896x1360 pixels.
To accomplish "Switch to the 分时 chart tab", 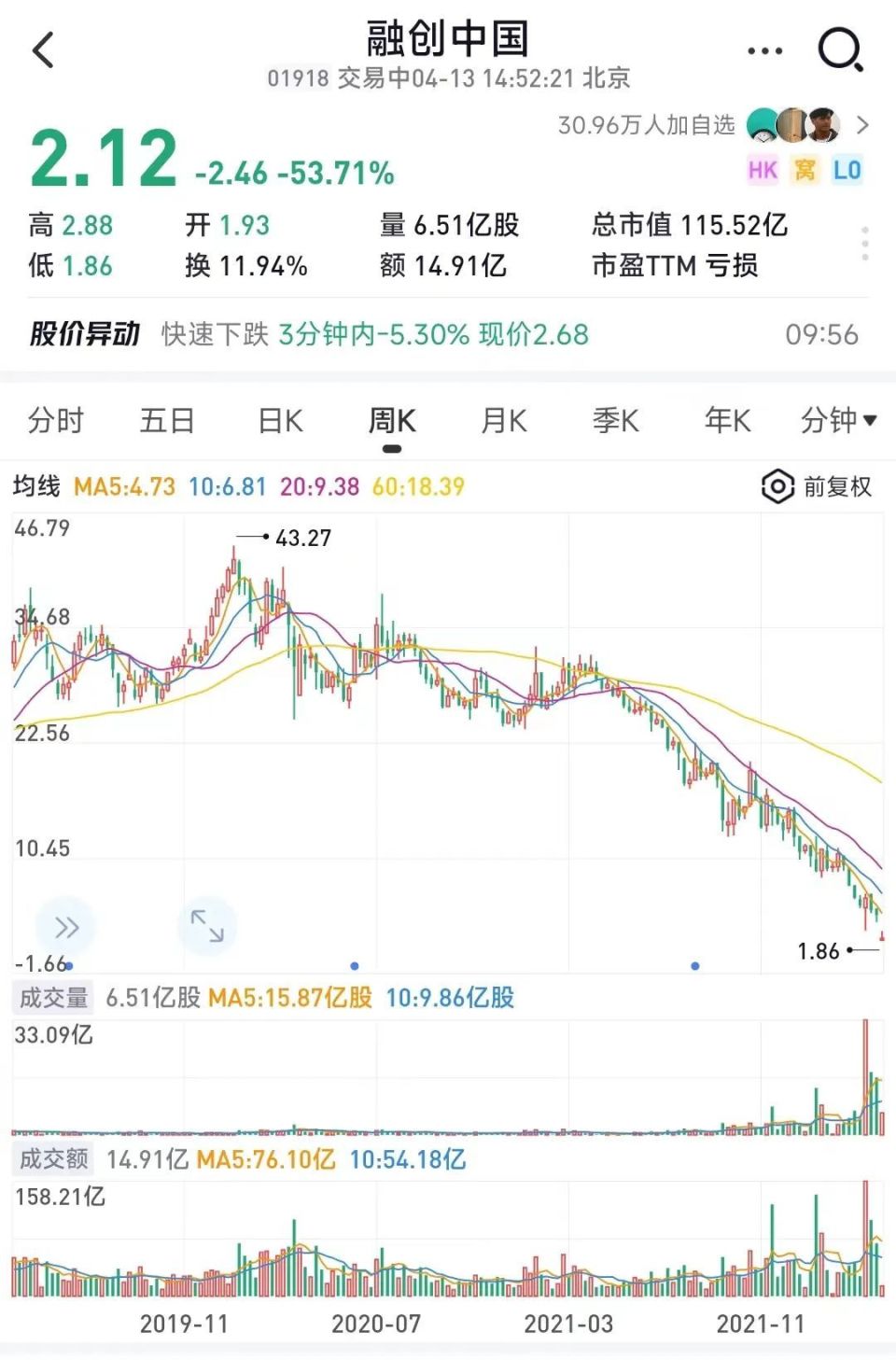I will pyautogui.click(x=56, y=421).
